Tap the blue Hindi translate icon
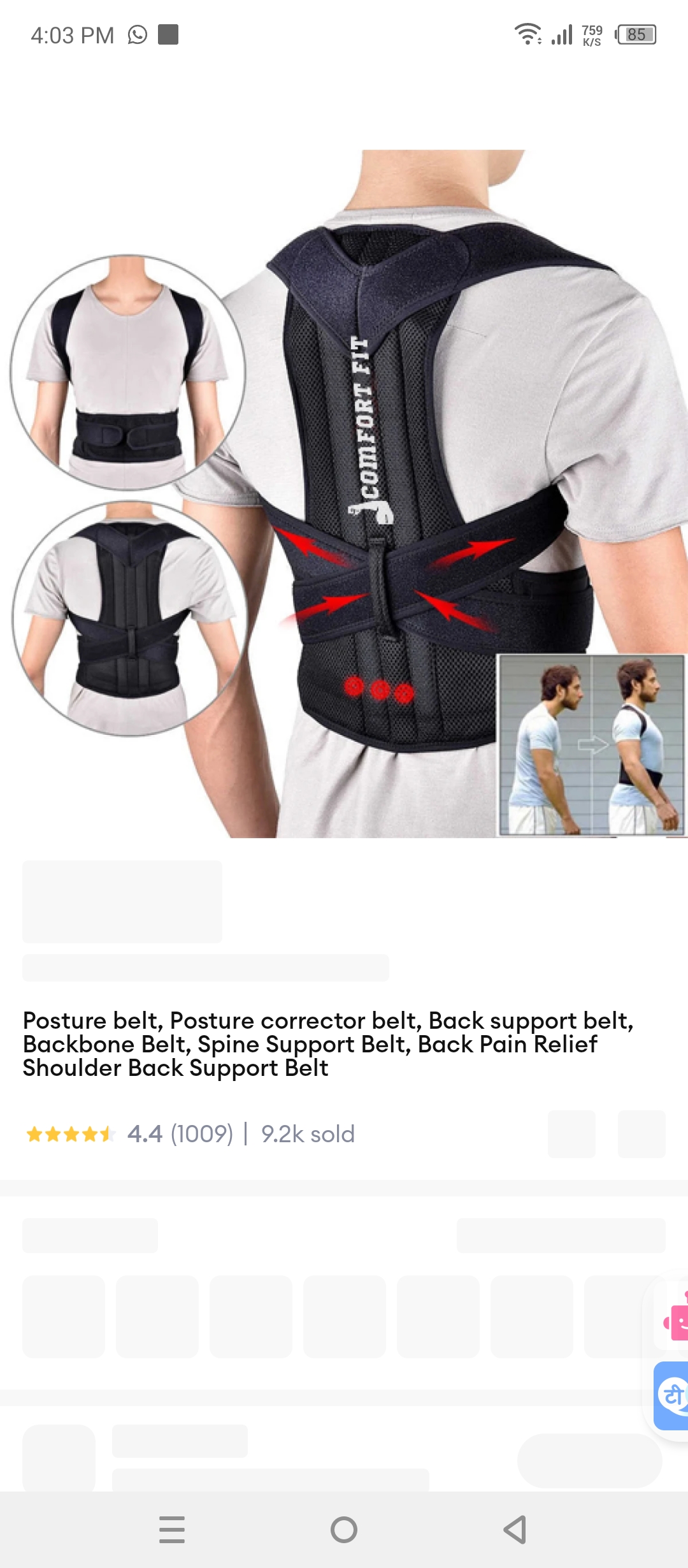 [673, 1396]
